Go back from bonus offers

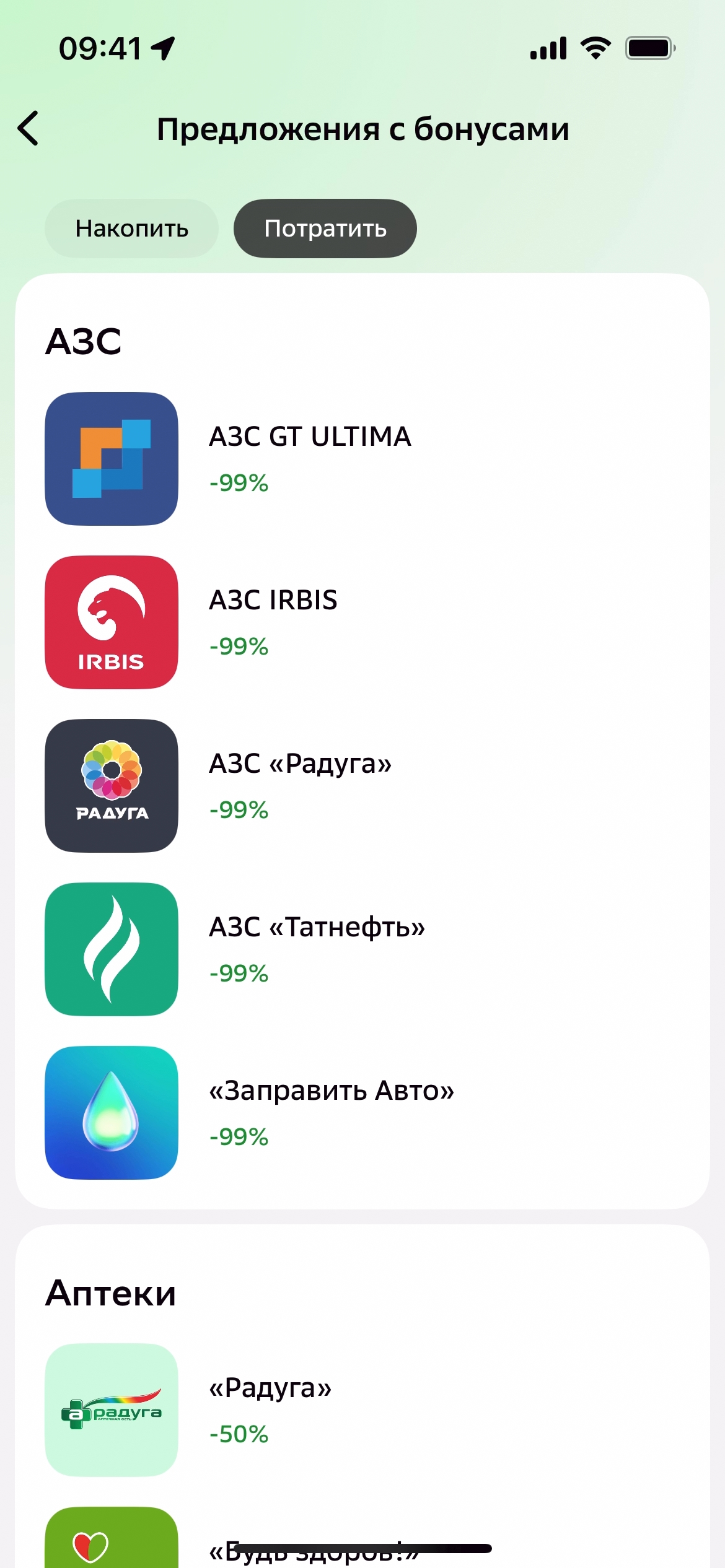pyautogui.click(x=29, y=129)
